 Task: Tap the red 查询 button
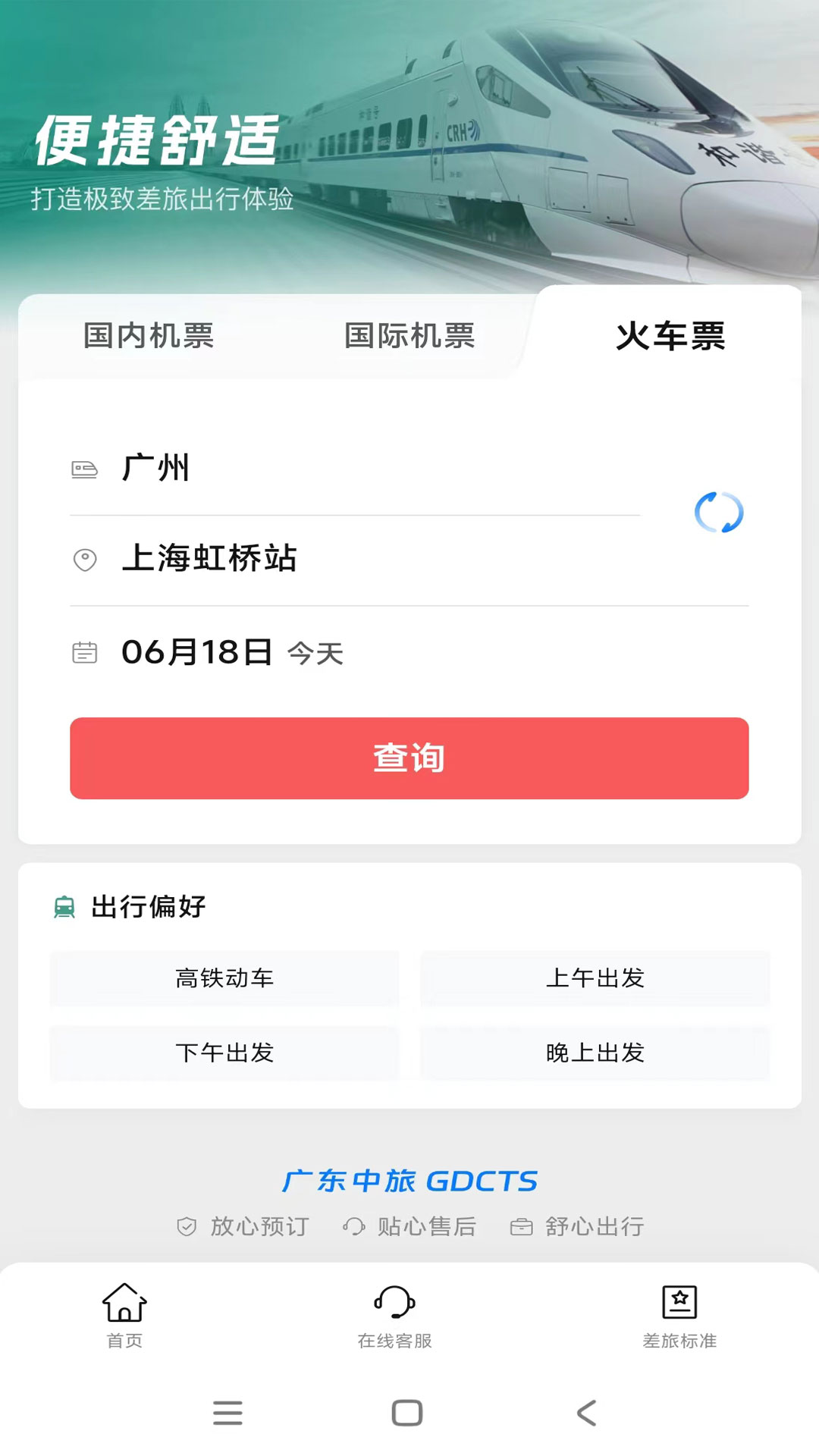[409, 758]
